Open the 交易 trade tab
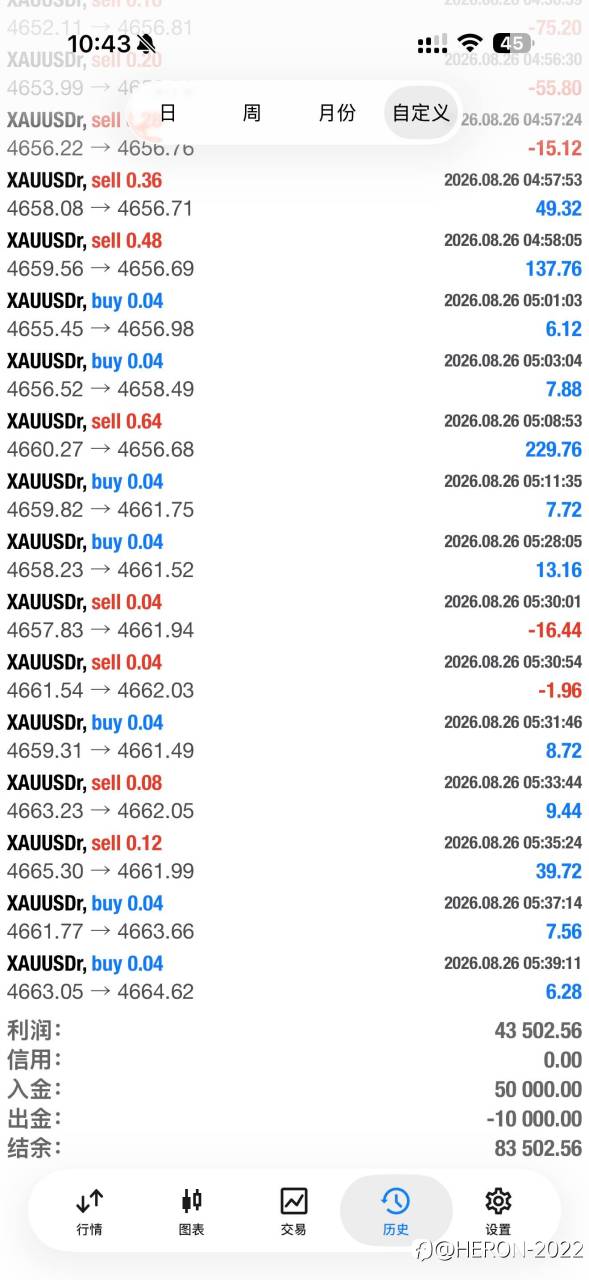 [294, 1211]
